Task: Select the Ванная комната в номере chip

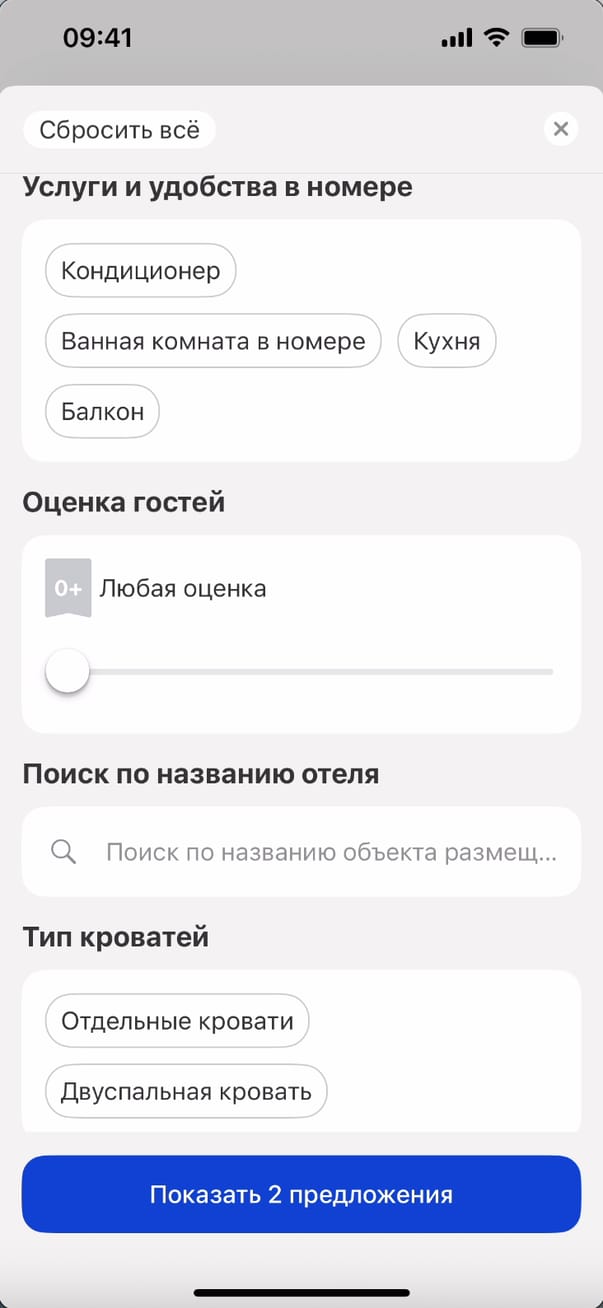Action: click(213, 341)
